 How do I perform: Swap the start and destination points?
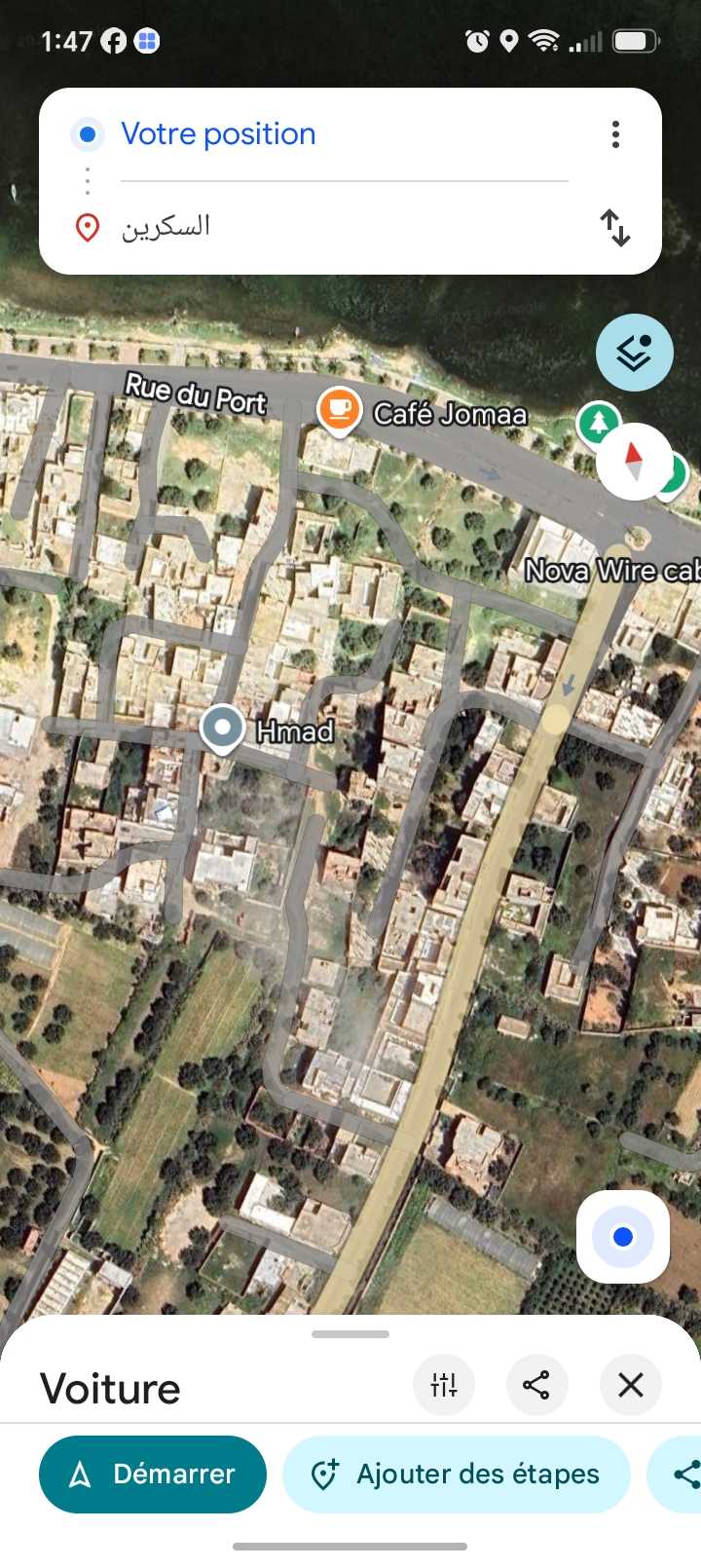[x=615, y=228]
